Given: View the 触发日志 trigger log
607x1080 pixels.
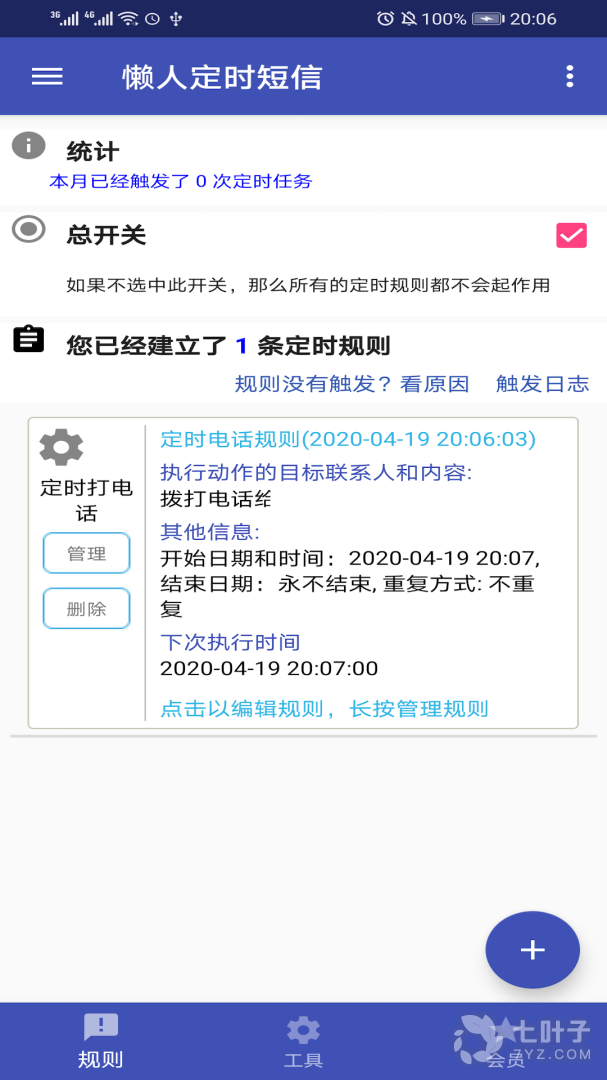Looking at the screenshot, I should 542,384.
